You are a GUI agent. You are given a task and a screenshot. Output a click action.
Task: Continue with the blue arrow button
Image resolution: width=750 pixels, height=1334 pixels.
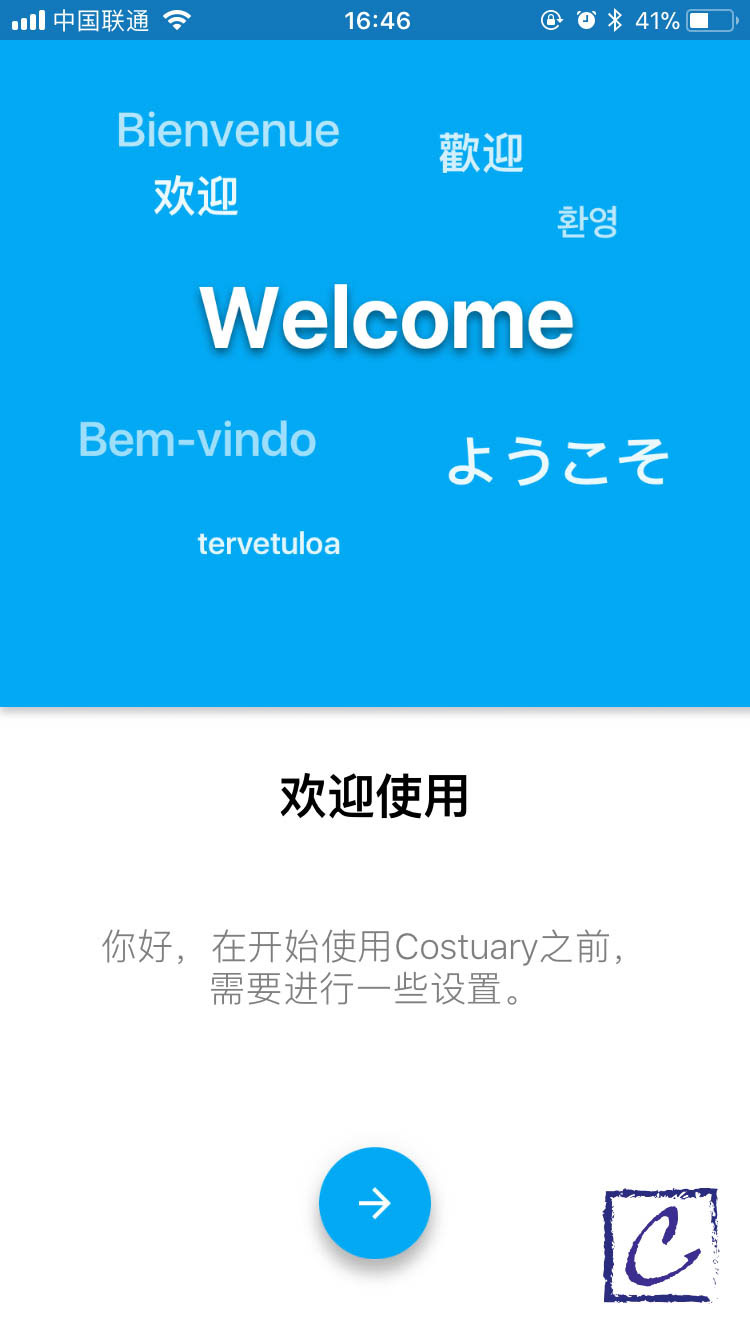pyautogui.click(x=375, y=1202)
